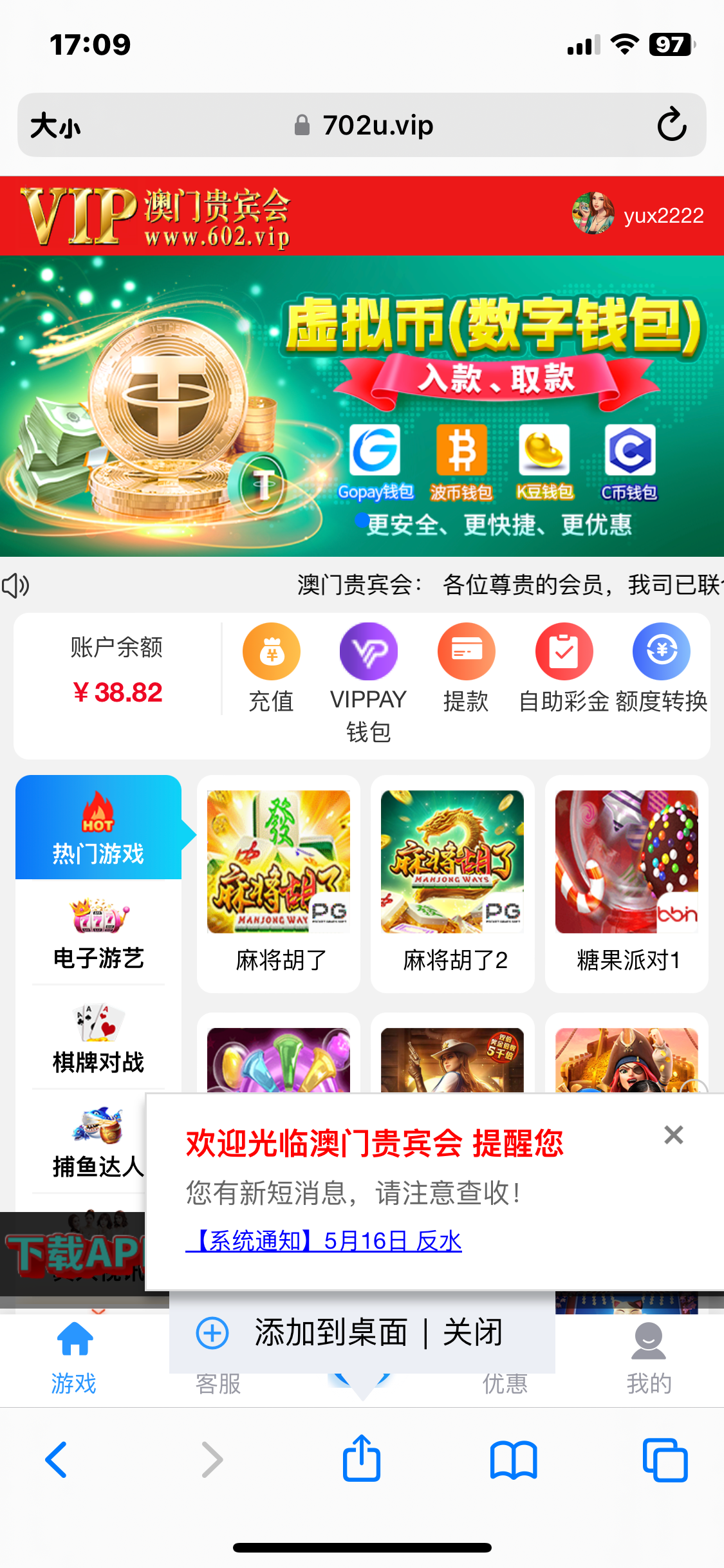This screenshot has width=724, height=1568.
Task: Launch the 麻将胡了2 game
Action: (452, 882)
